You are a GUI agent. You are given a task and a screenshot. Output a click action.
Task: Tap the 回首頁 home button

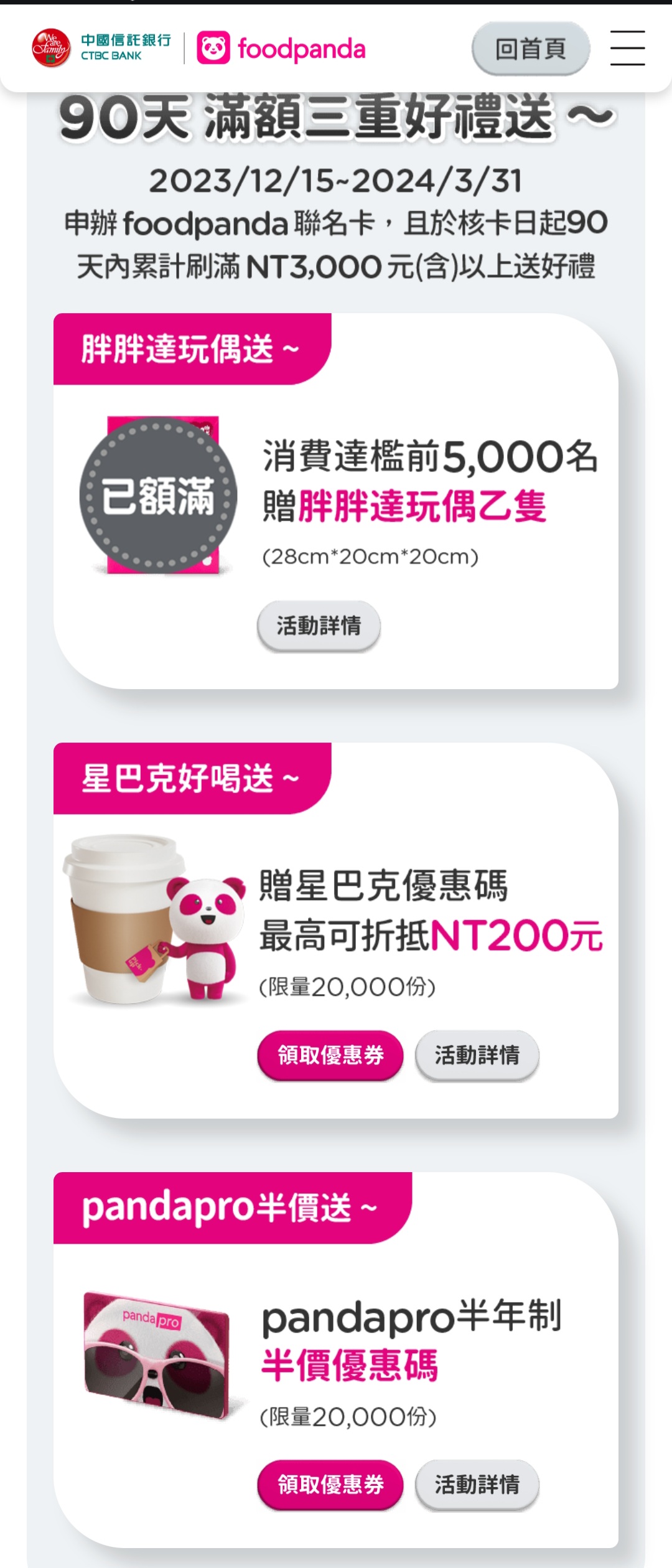pos(530,48)
